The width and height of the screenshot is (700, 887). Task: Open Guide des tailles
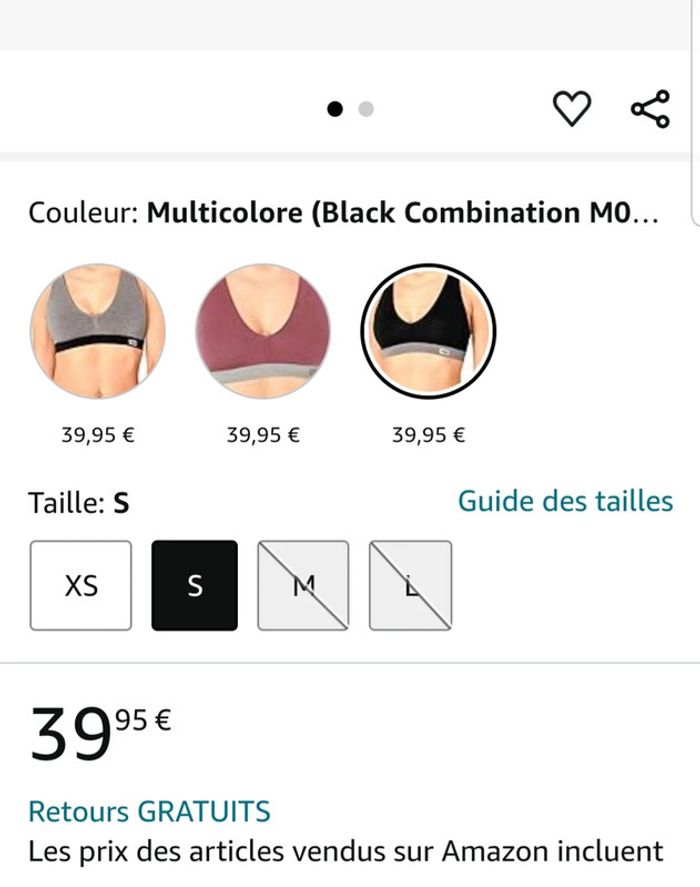pos(565,501)
